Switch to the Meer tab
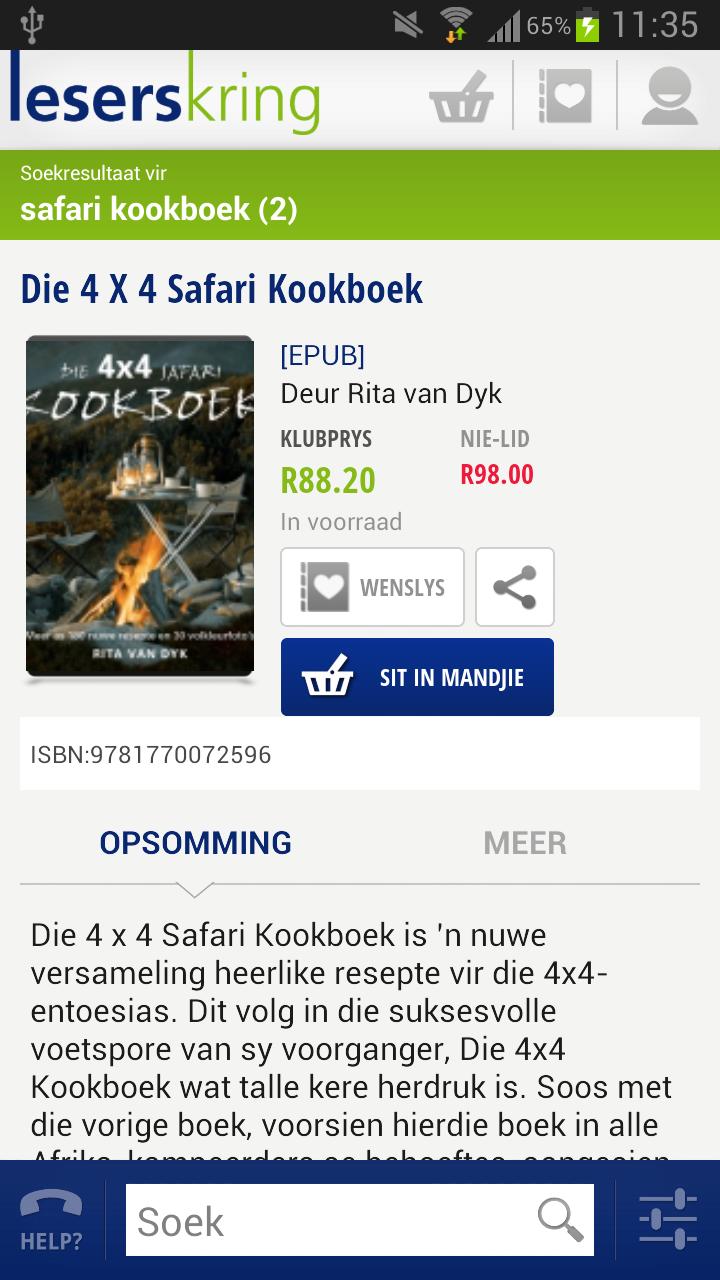 coord(525,843)
